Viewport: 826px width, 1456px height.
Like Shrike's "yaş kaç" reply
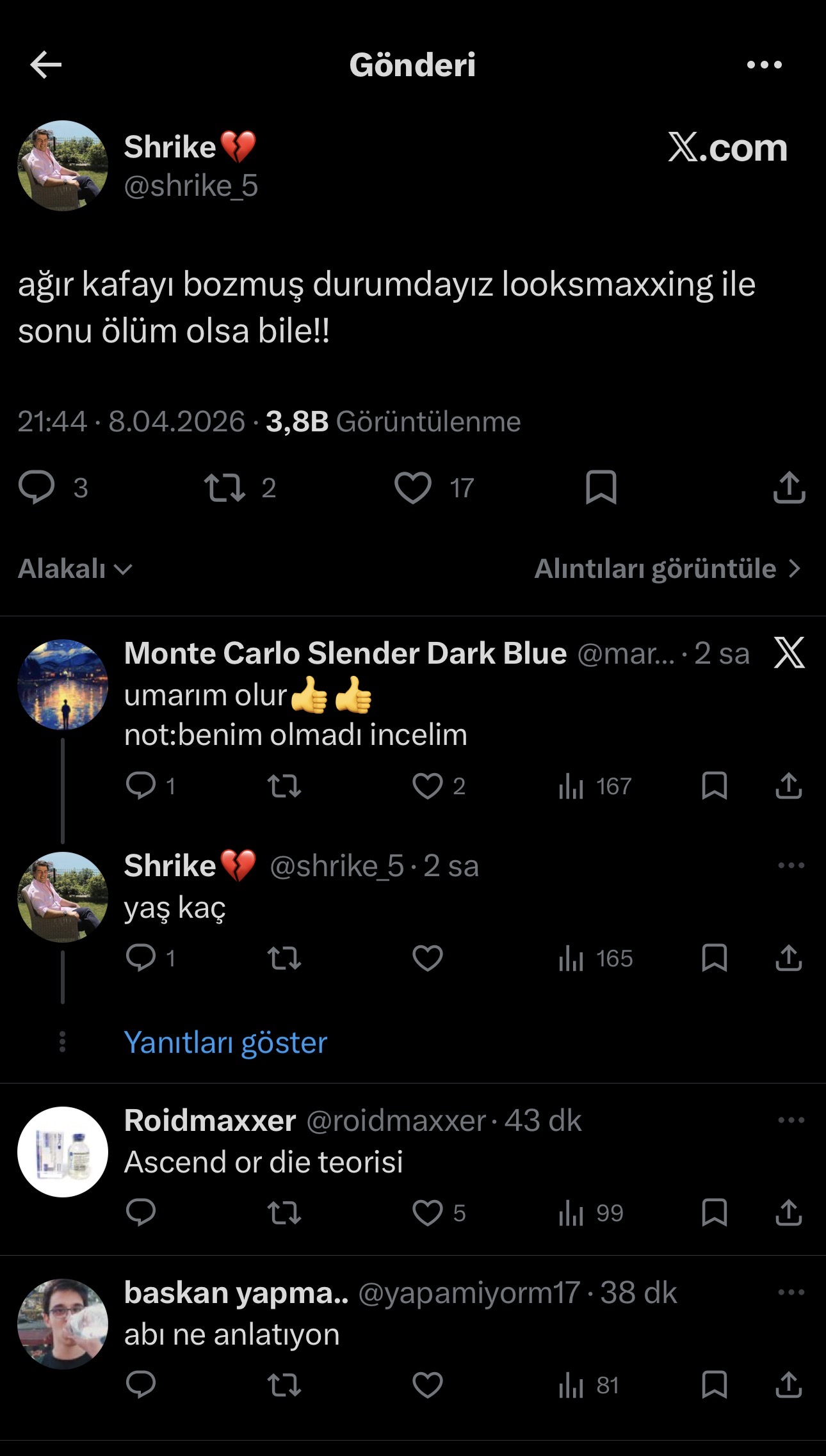coord(428,958)
